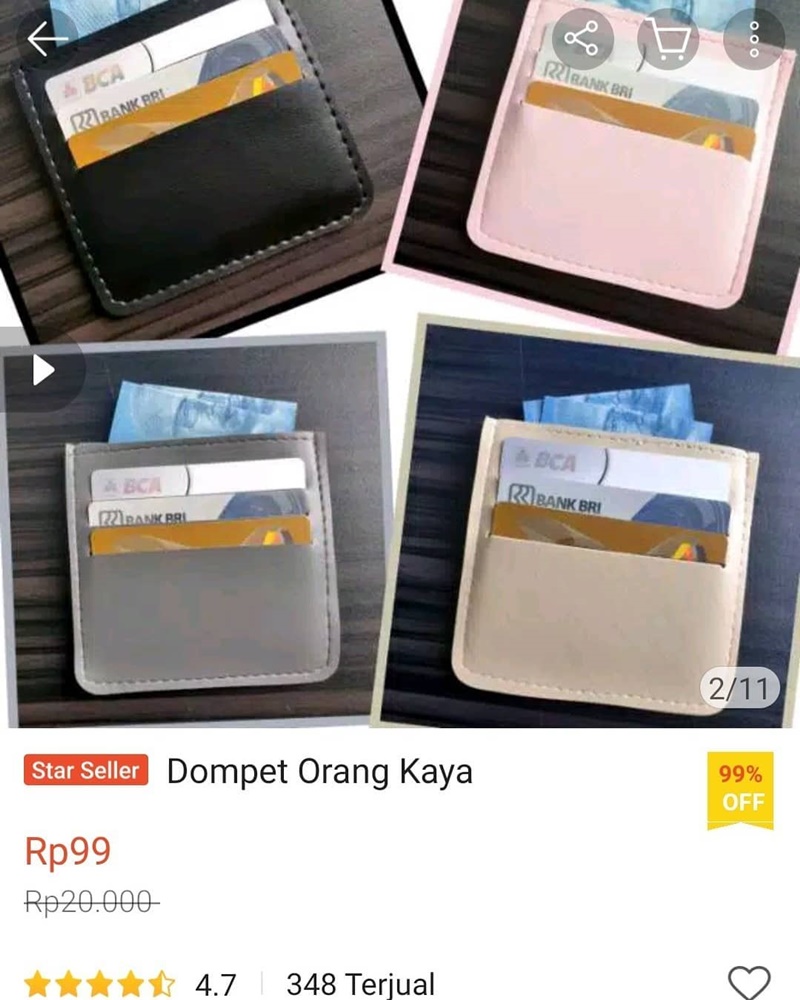Share this wallet product
Screen dimensions: 800x1000
coord(581,39)
